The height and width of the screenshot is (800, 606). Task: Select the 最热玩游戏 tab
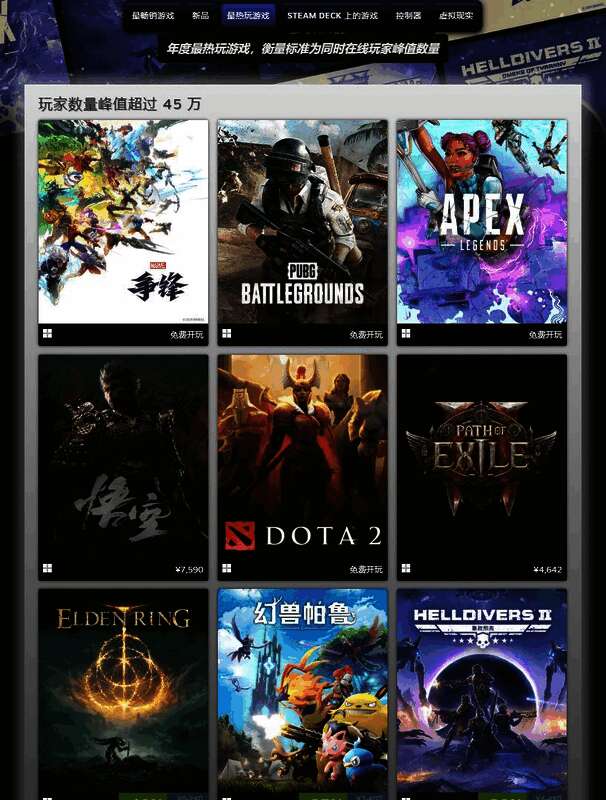pyautogui.click(x=248, y=16)
